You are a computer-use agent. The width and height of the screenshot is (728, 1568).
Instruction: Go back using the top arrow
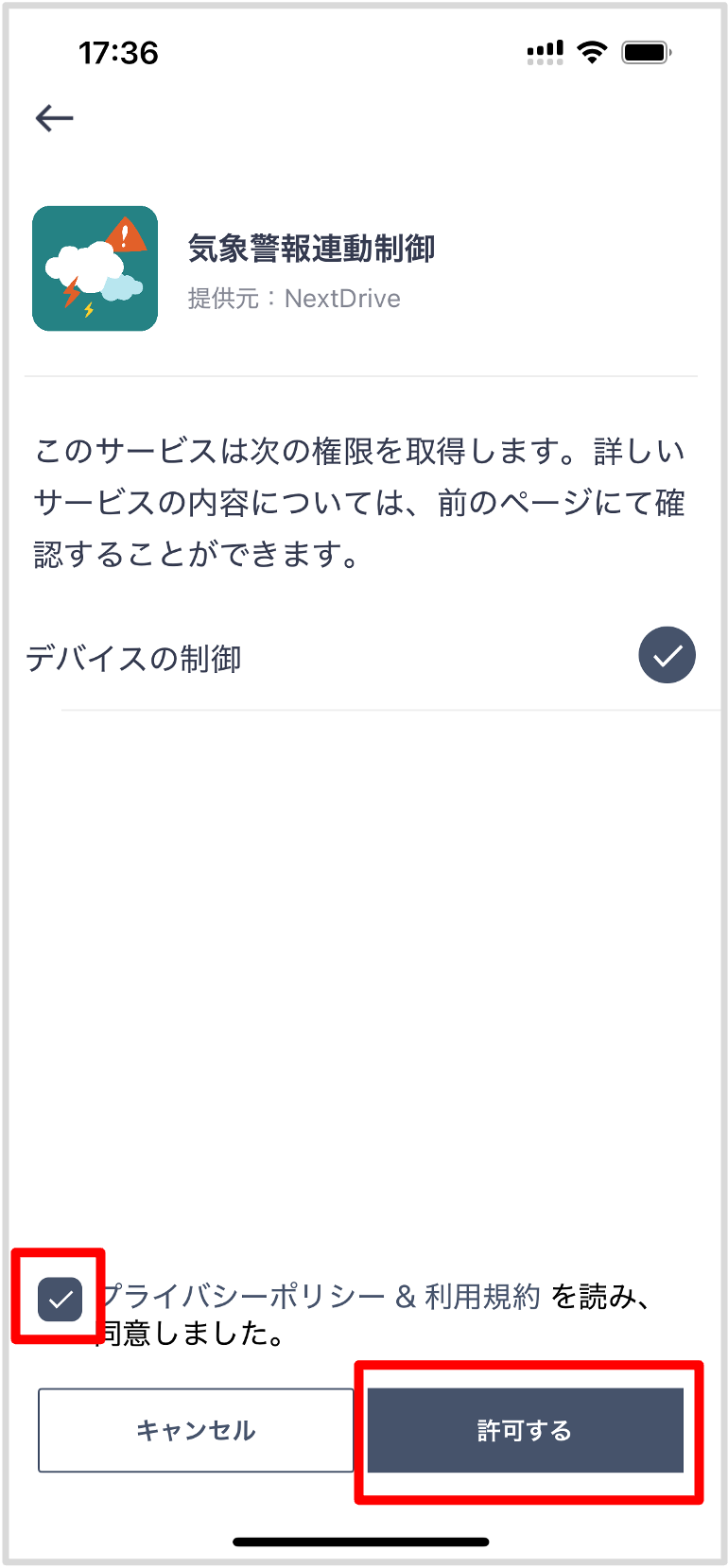[x=54, y=118]
